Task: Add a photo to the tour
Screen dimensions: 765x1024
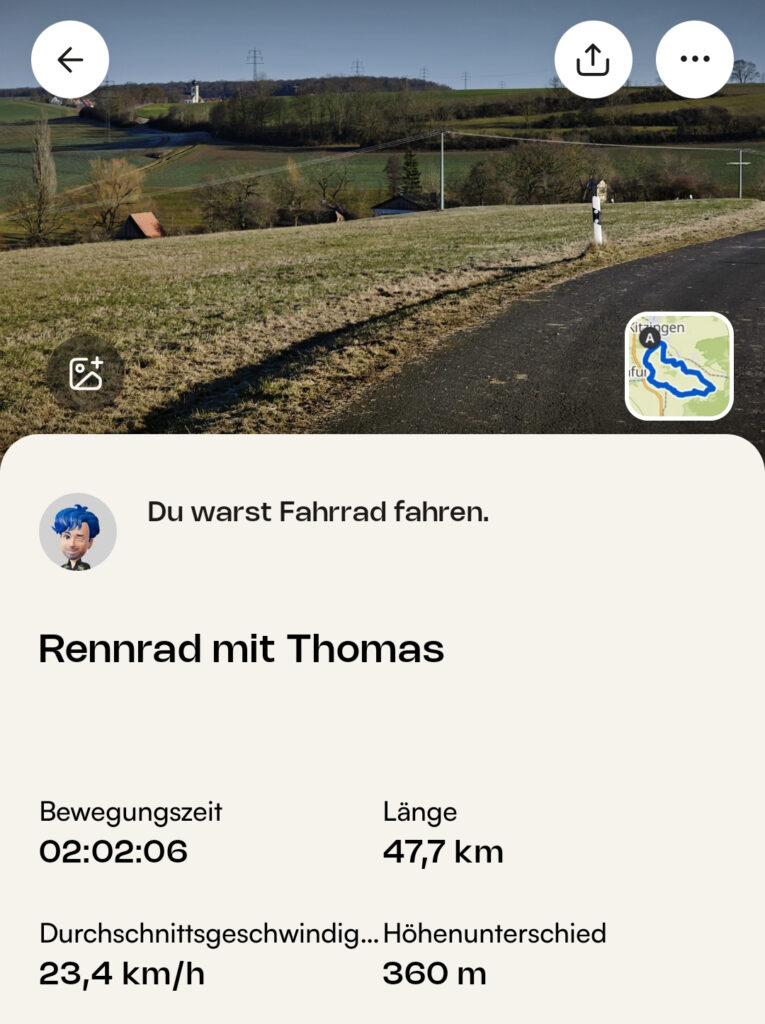Action: pos(85,373)
